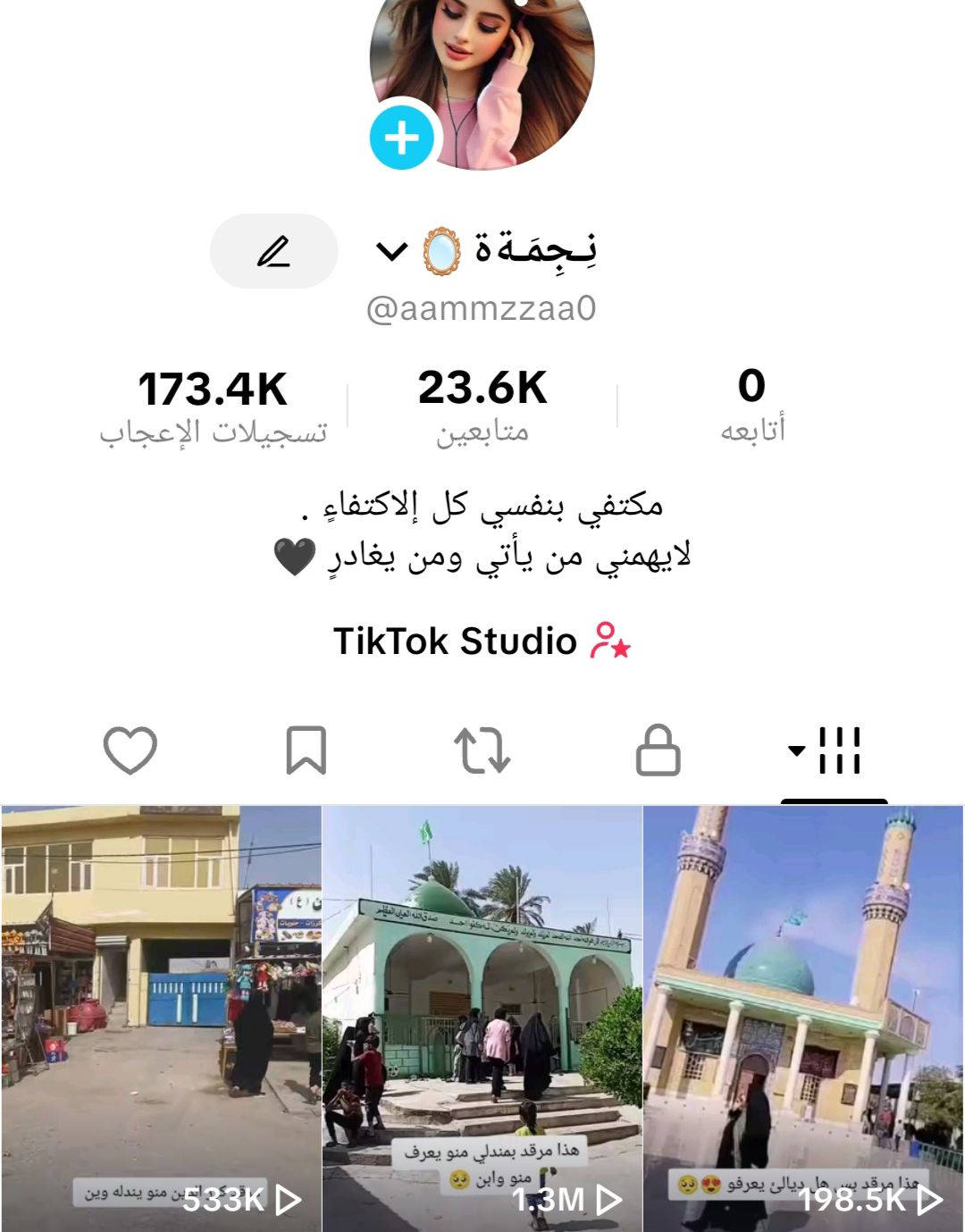Play the video with 198.5K views
The width and height of the screenshot is (965, 1232).
[803, 1018]
